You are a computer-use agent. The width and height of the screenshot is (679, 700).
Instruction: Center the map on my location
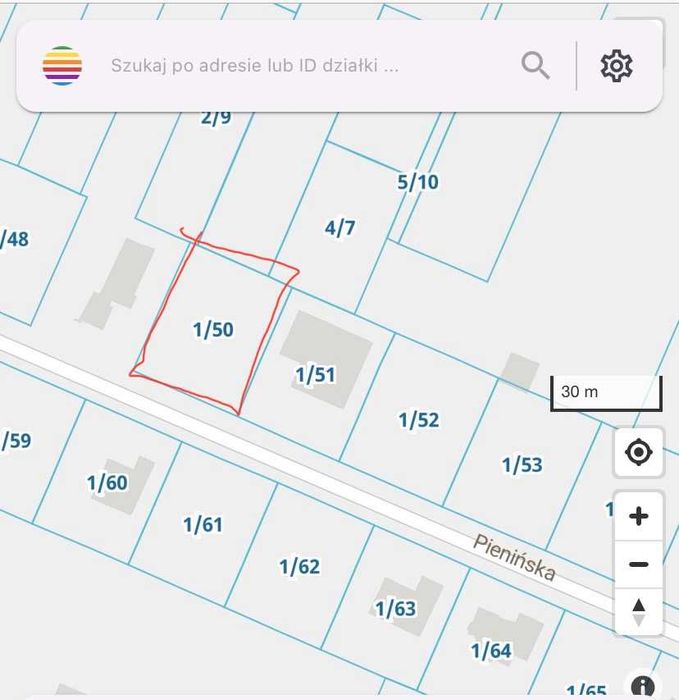(x=638, y=452)
